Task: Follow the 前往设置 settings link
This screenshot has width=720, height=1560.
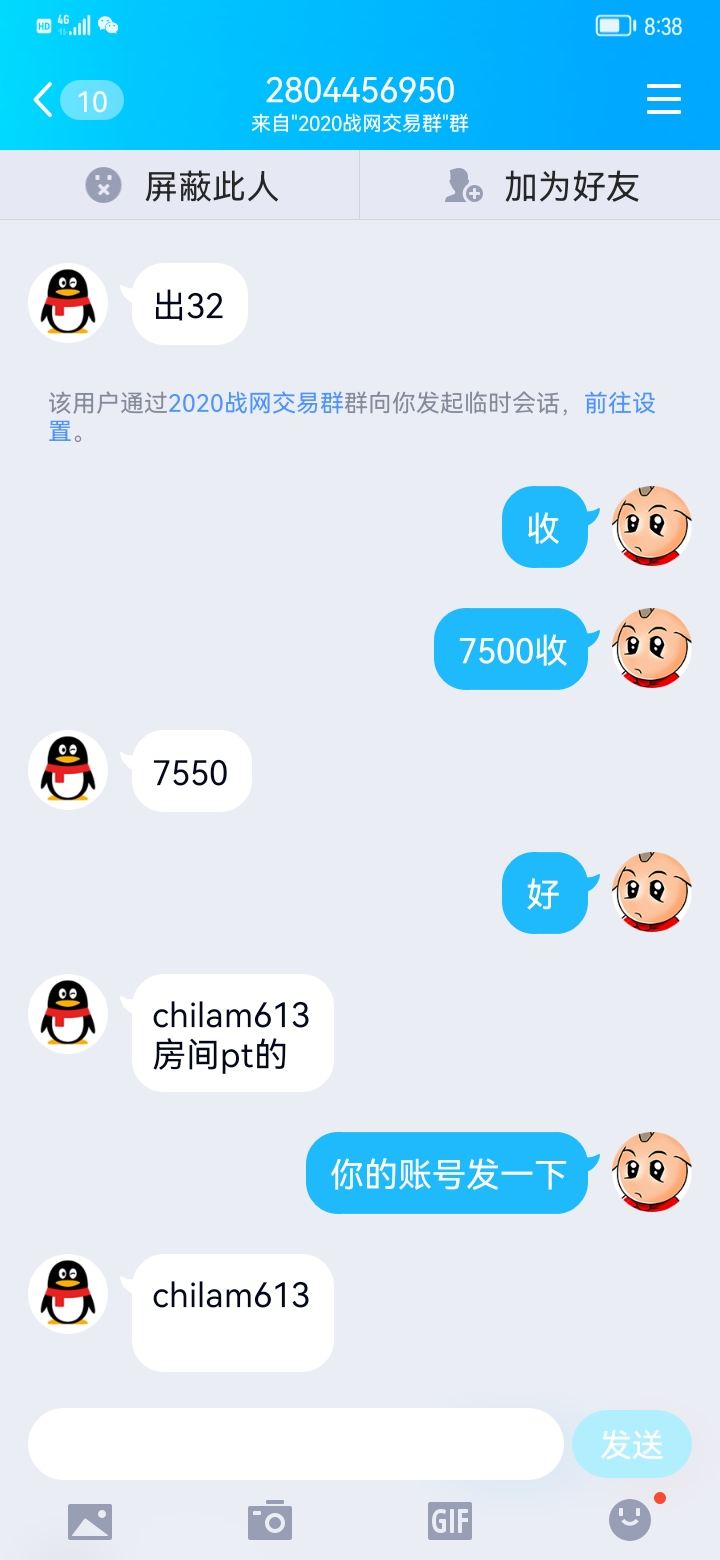Action: coord(619,403)
